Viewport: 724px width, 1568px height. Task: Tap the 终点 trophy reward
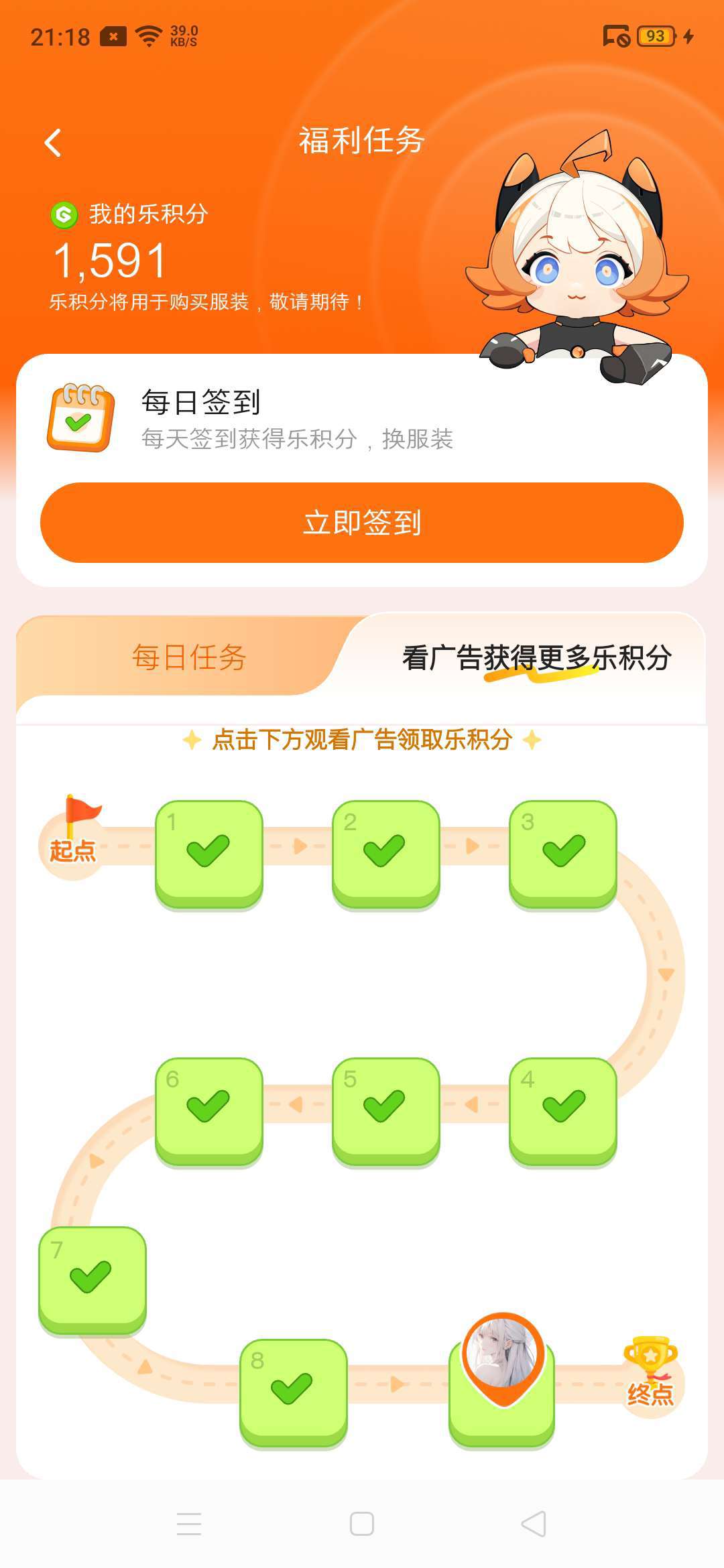click(x=650, y=1375)
